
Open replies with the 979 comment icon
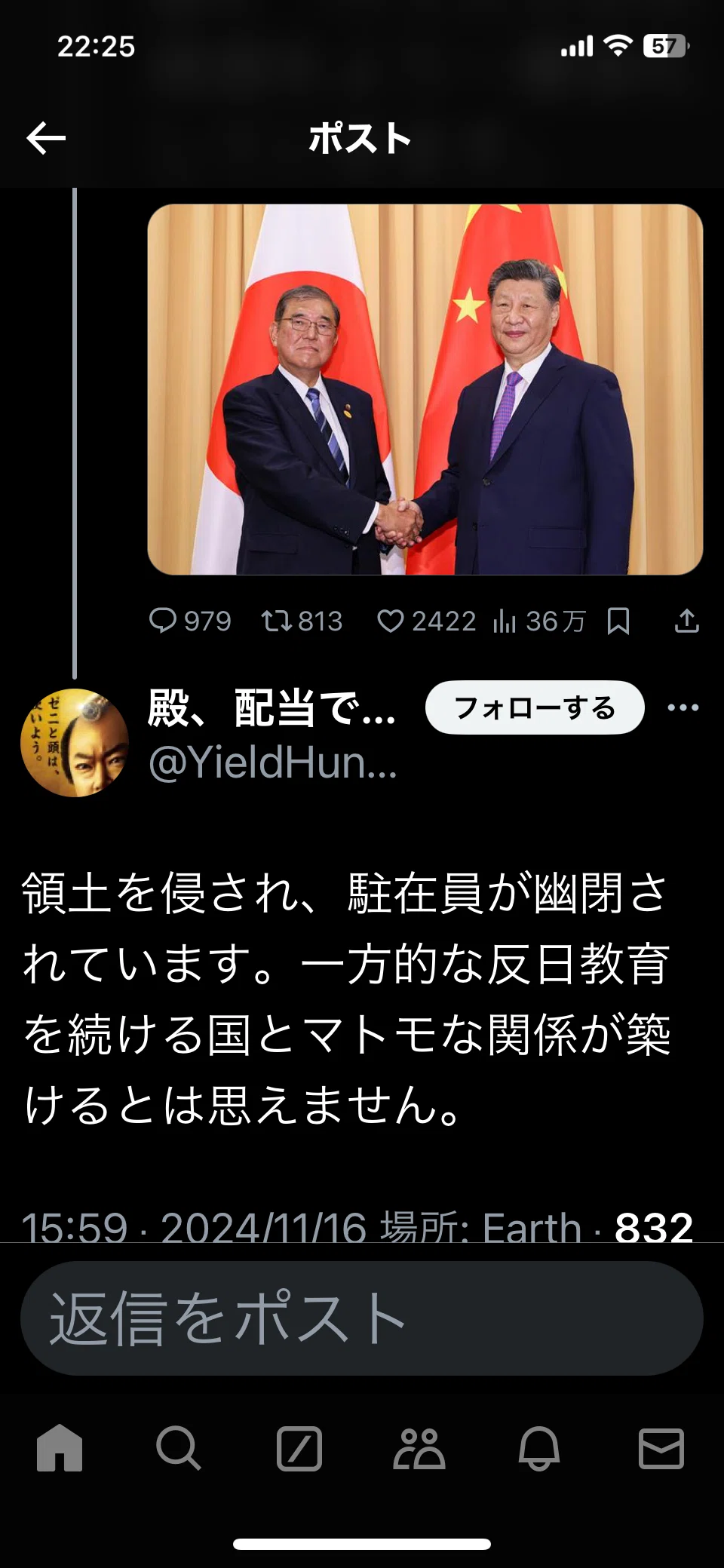pyautogui.click(x=163, y=621)
